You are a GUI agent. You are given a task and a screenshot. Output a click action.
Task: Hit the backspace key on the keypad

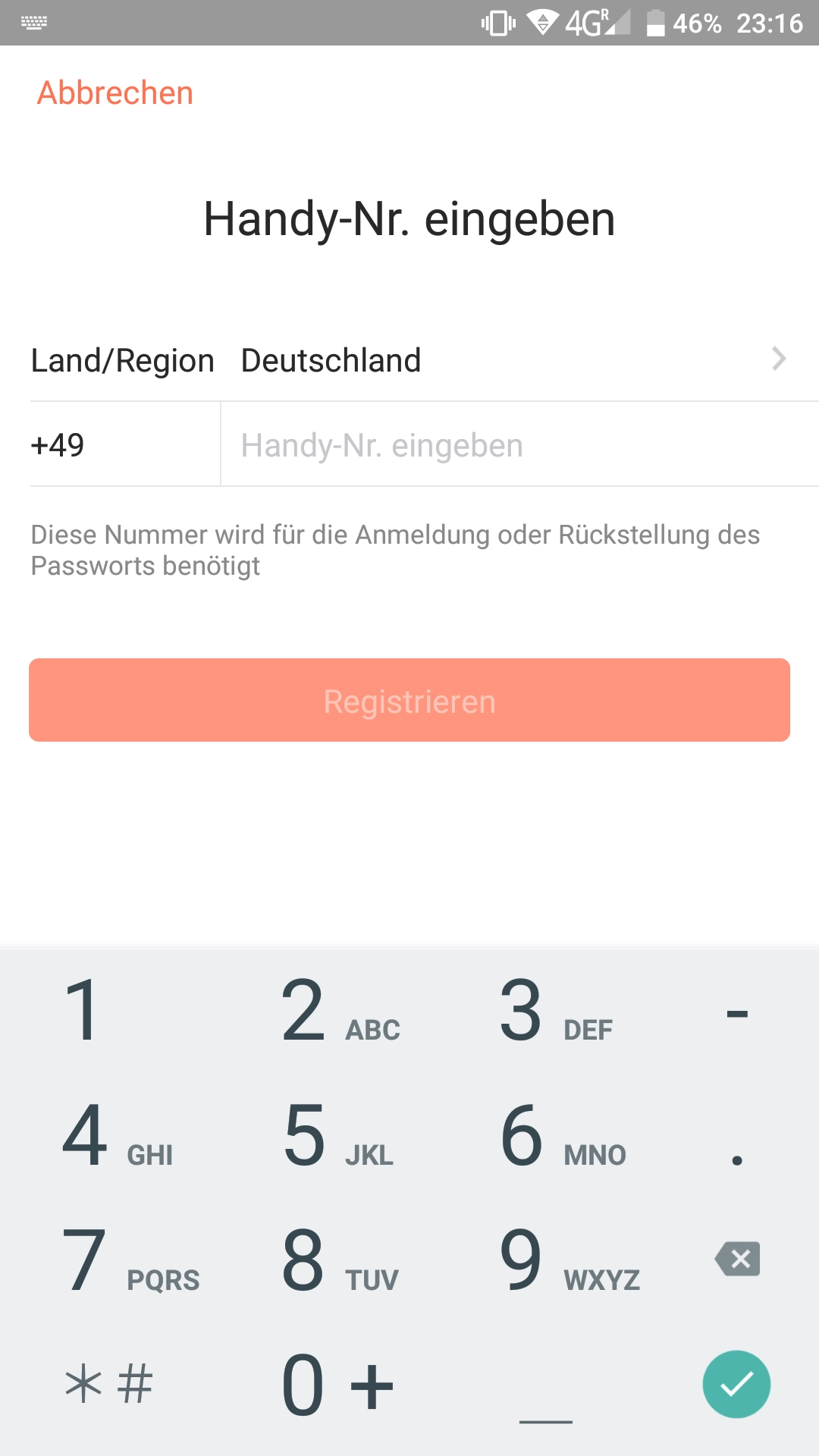click(737, 1259)
